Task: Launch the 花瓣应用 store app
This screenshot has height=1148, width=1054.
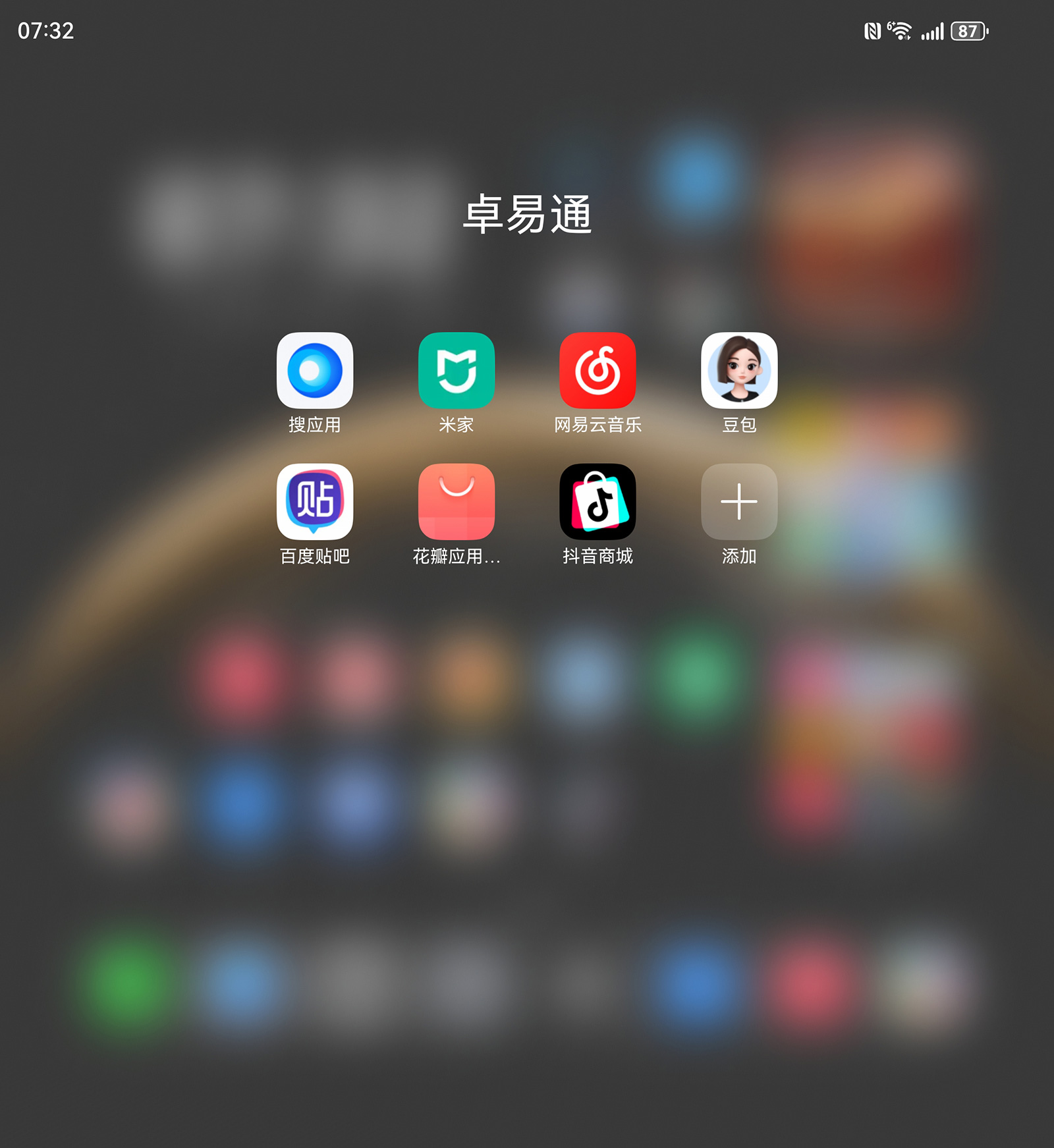Action: [457, 502]
